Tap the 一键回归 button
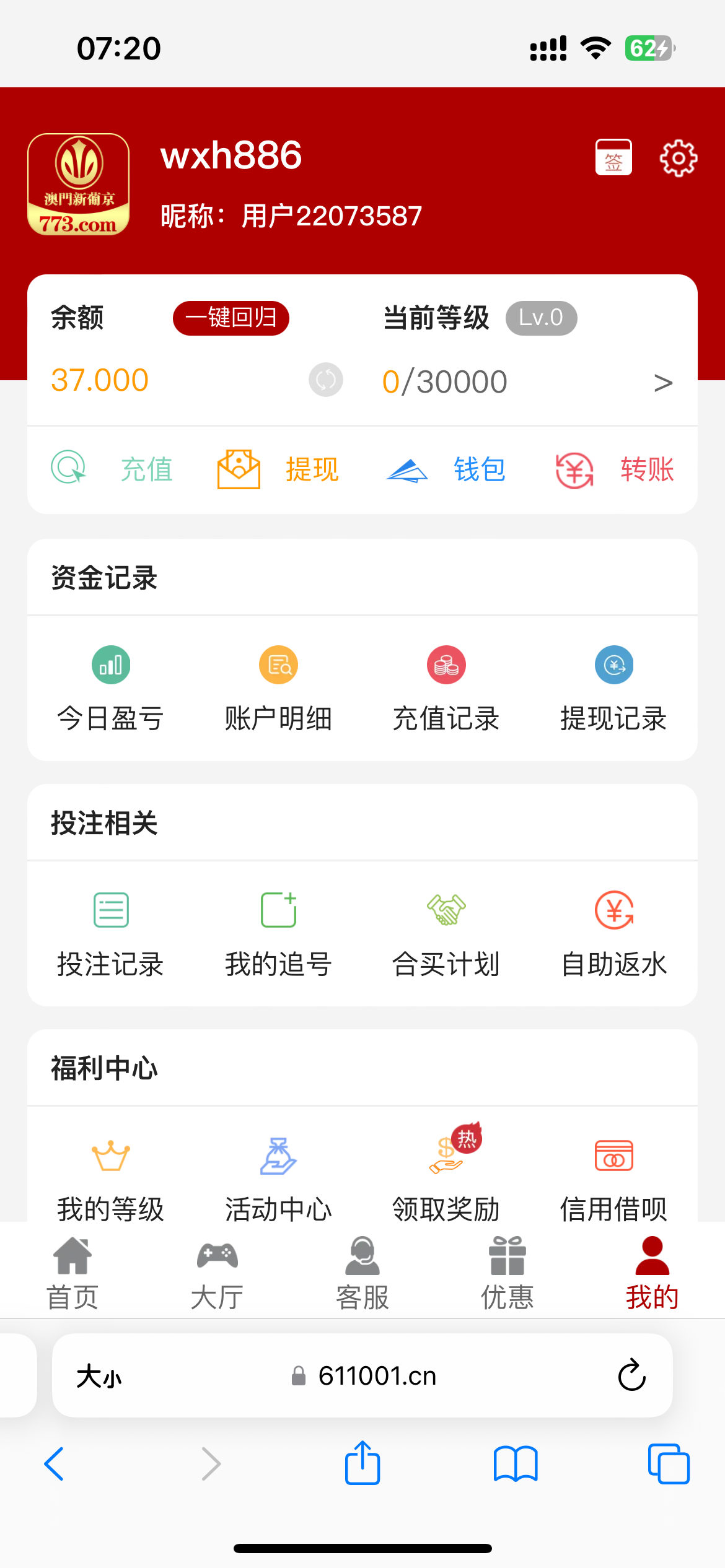The height and width of the screenshot is (1568, 725). pos(231,318)
